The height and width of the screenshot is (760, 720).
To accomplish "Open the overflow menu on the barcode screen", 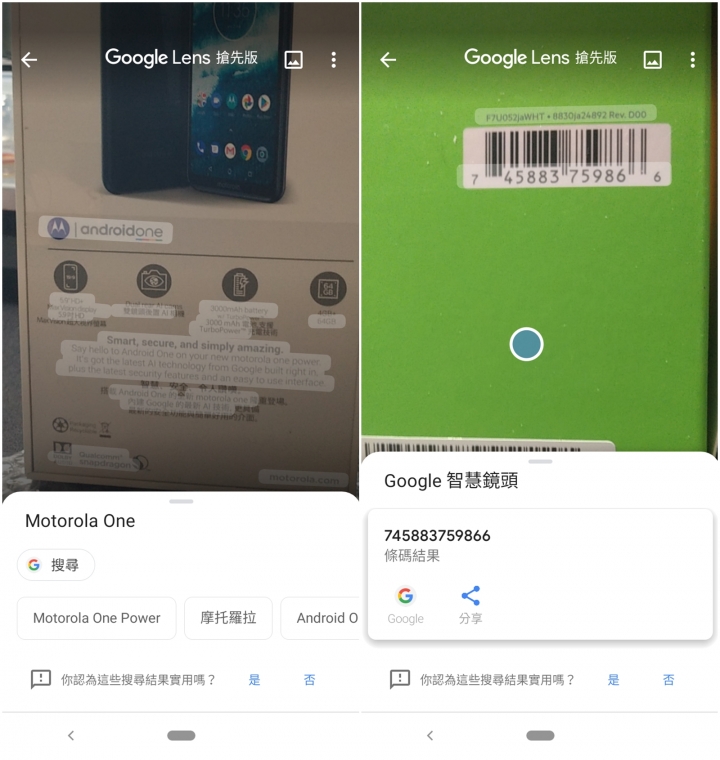I will pos(692,60).
